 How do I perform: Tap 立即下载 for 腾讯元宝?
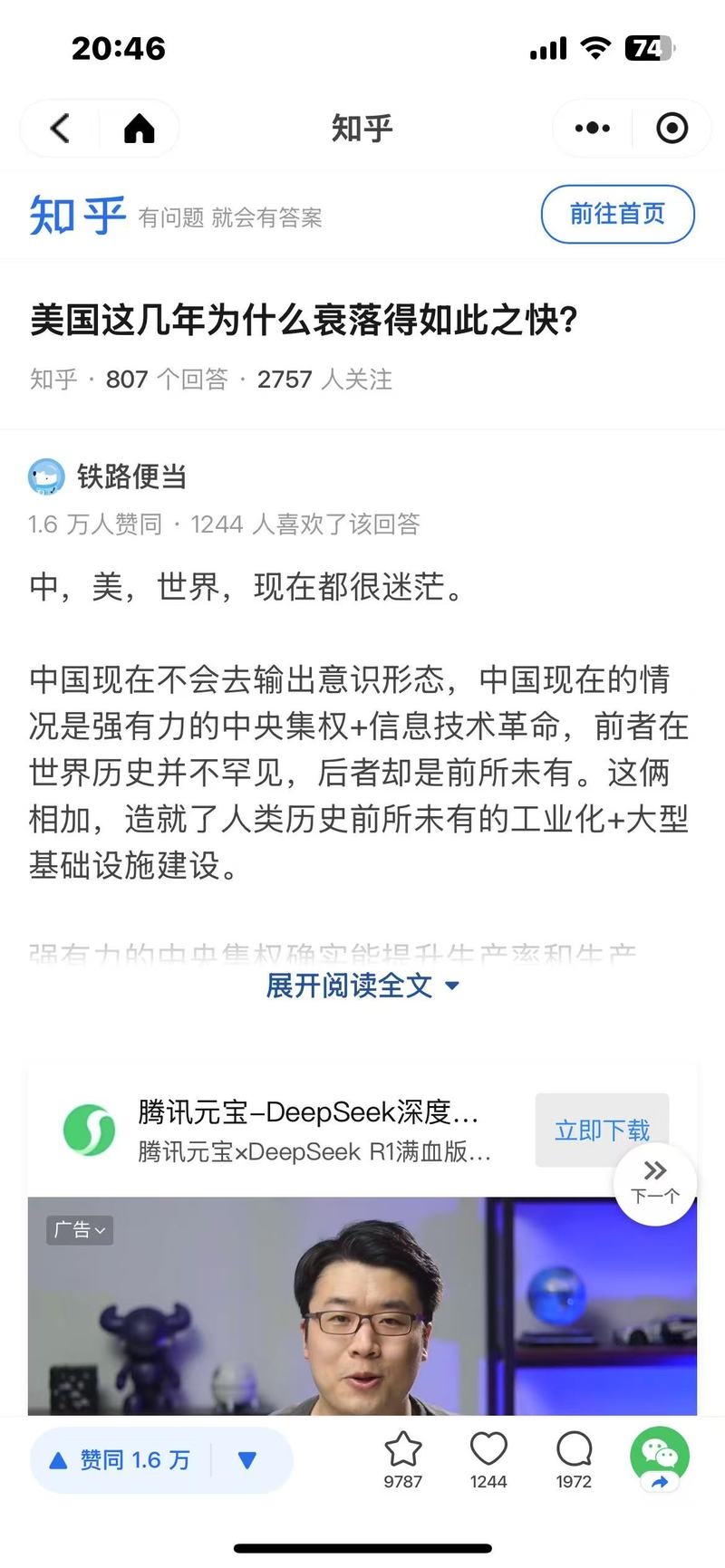602,1130
